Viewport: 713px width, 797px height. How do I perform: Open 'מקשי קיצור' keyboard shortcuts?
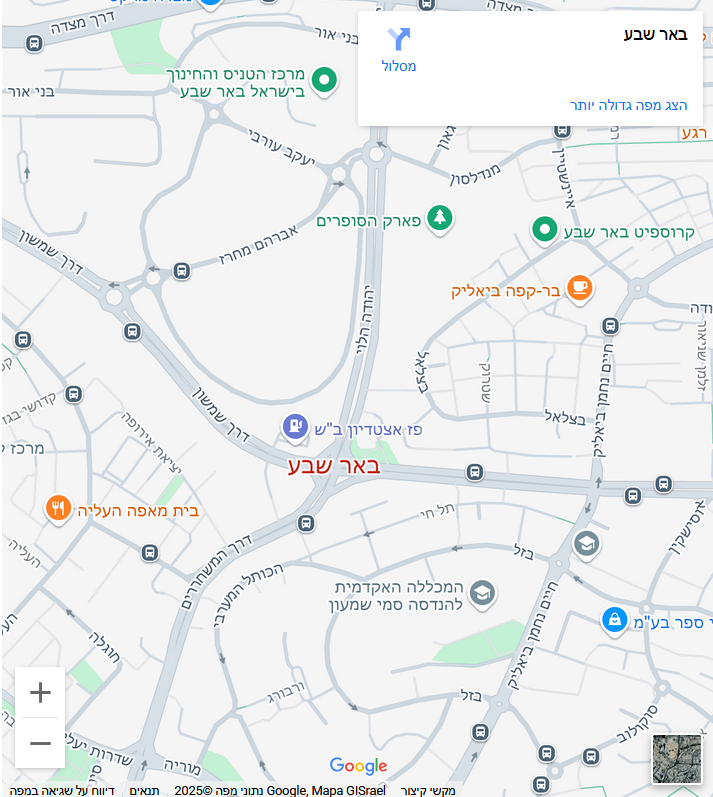[428, 790]
